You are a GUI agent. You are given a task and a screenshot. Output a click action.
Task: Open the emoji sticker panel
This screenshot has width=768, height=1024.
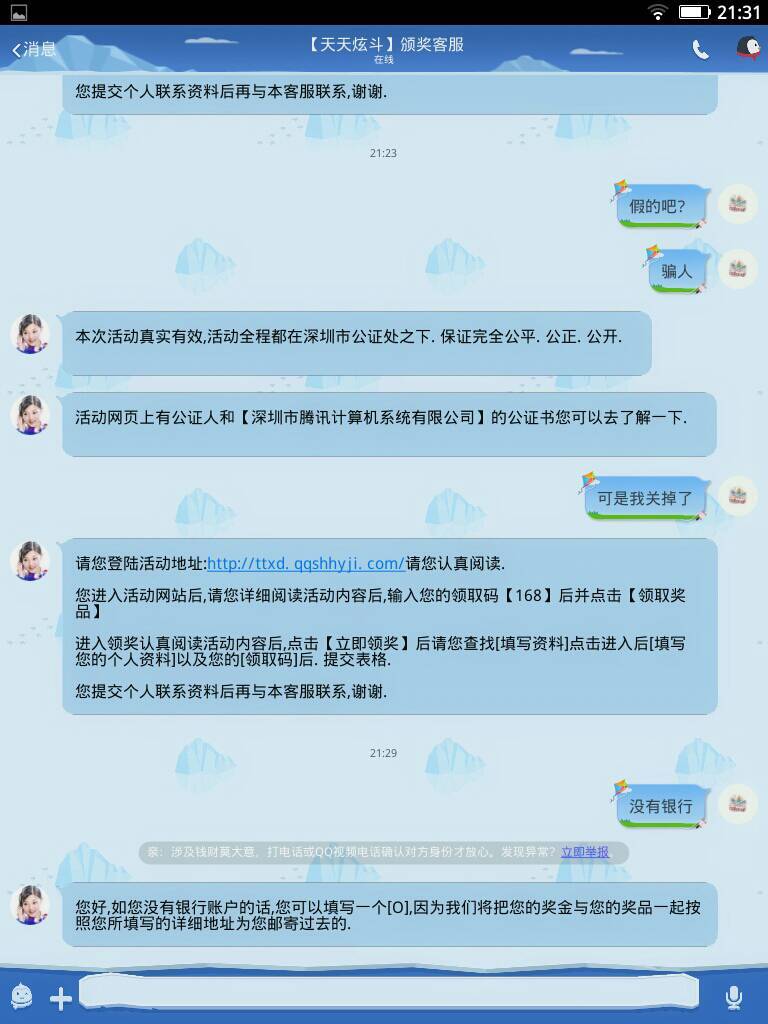click(22, 996)
